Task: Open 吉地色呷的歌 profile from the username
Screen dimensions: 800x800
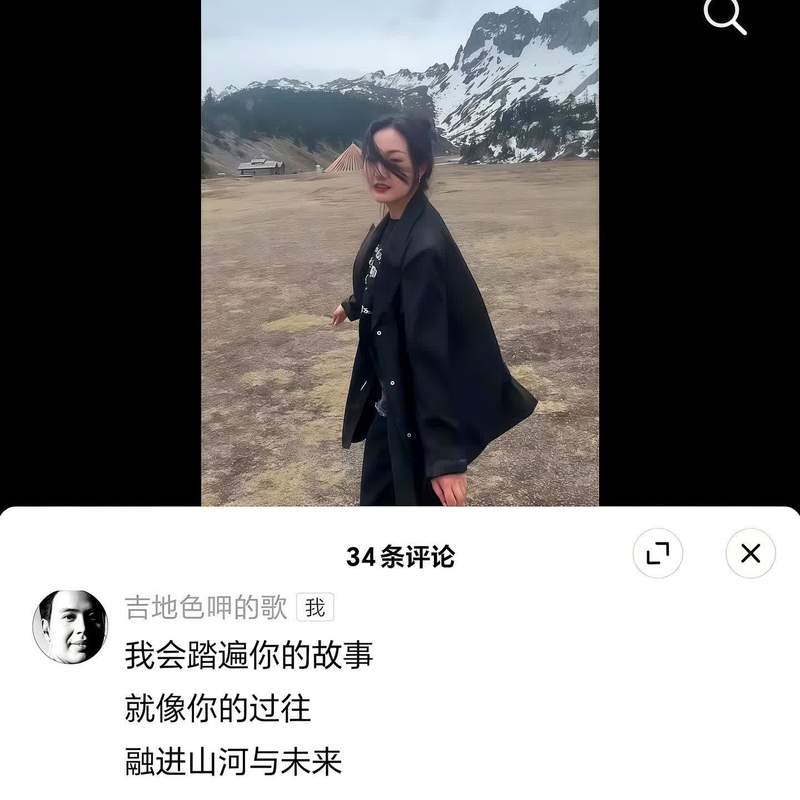Action: click(x=206, y=607)
